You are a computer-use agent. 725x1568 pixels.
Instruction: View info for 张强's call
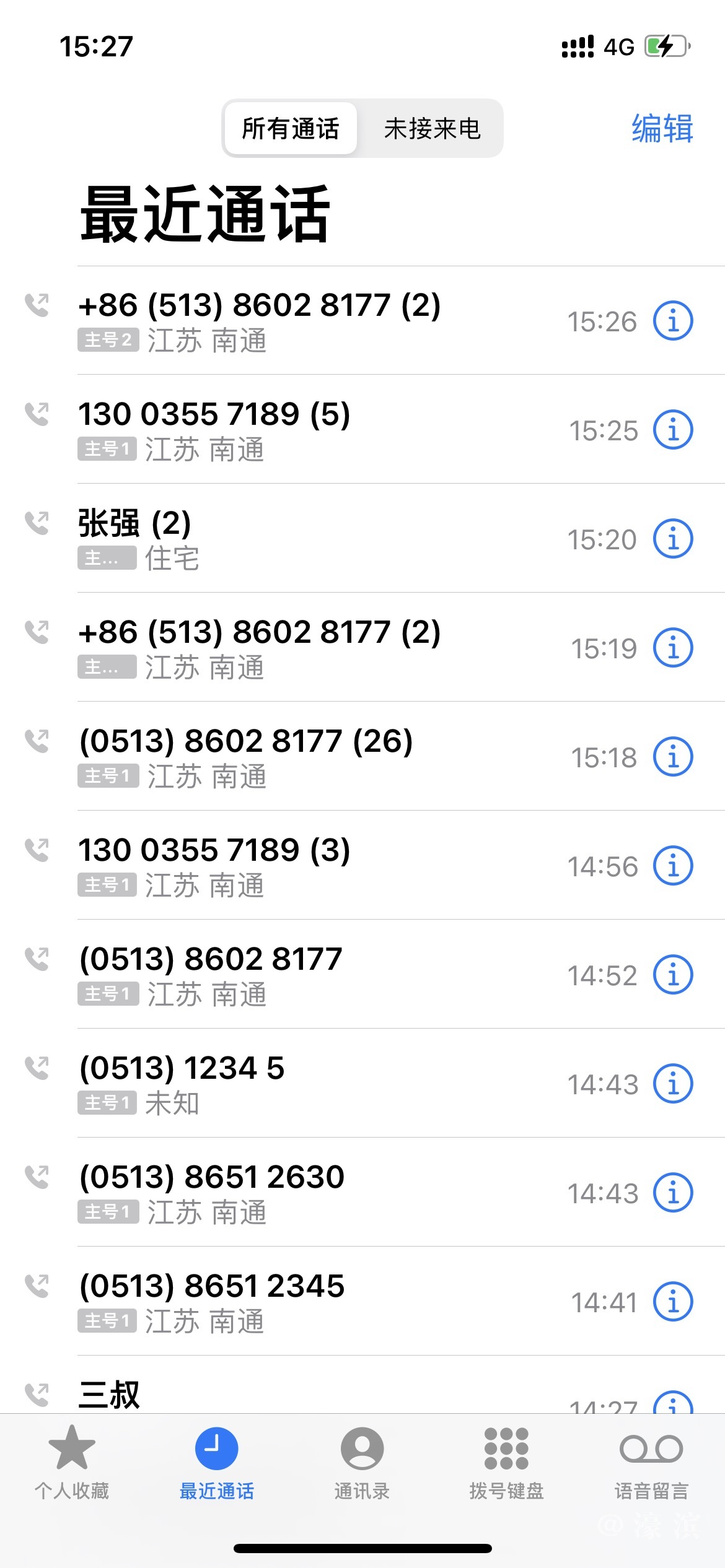tap(673, 539)
